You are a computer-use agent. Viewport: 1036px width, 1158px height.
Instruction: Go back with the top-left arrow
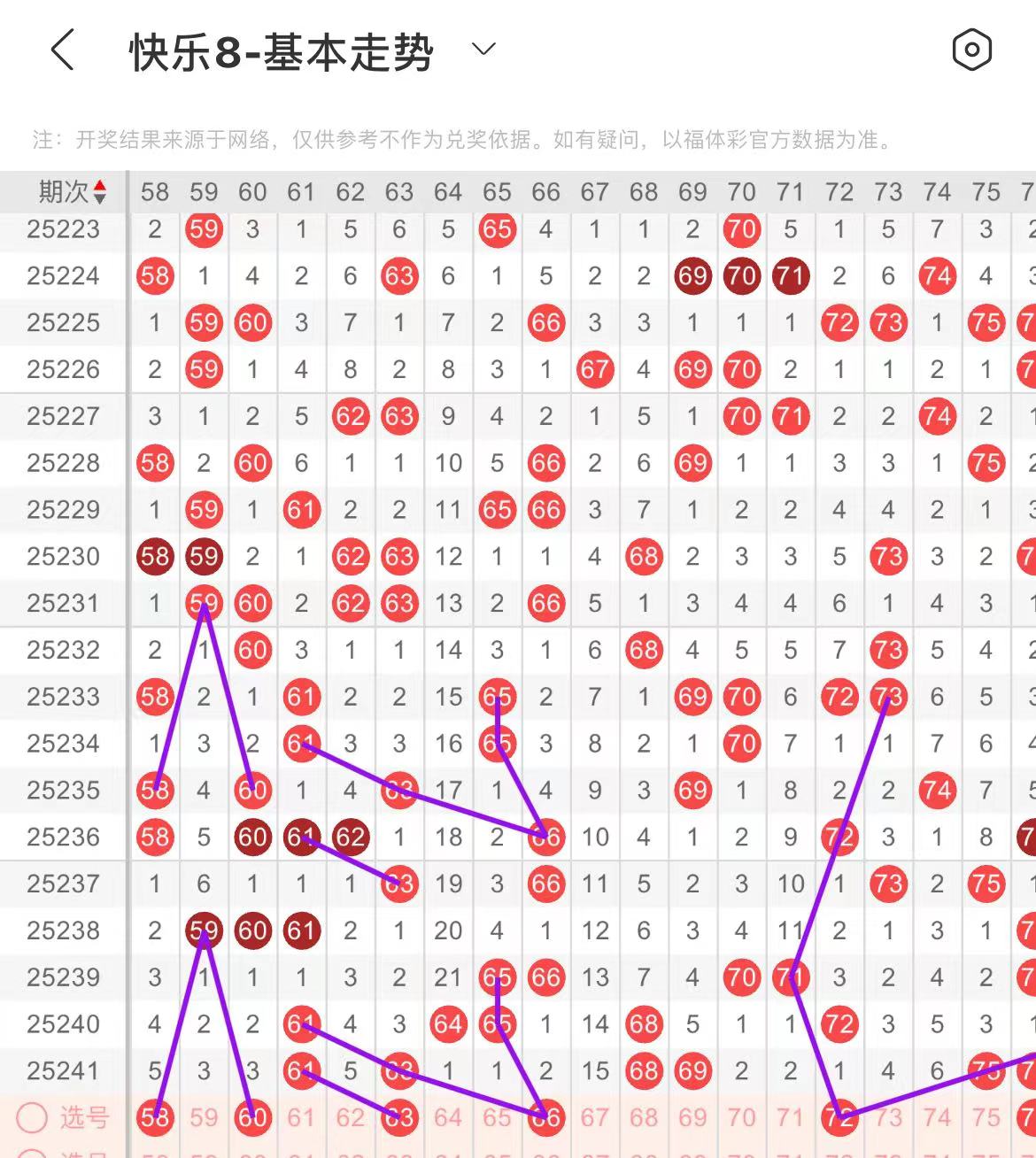62,50
